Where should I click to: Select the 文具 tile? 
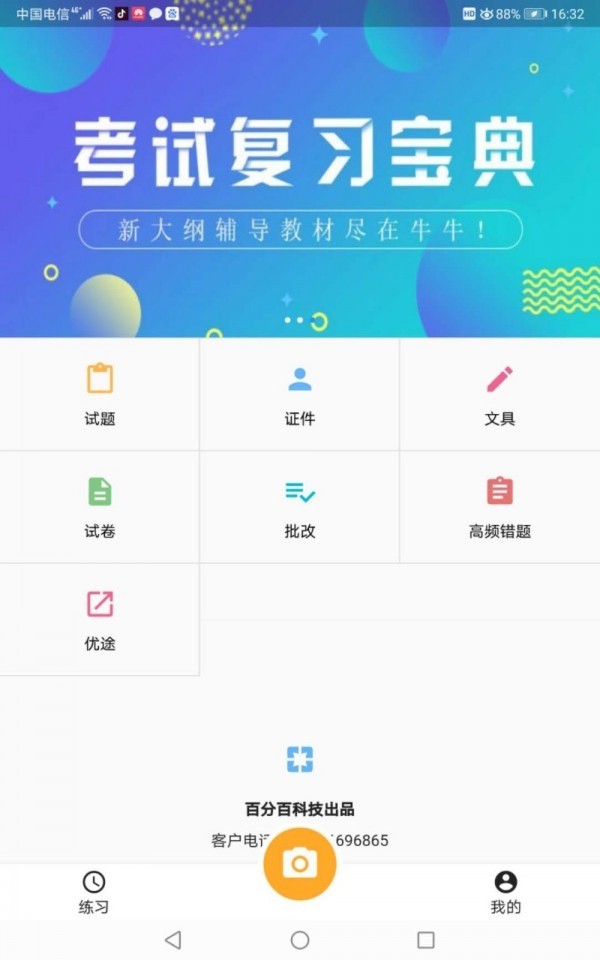[x=500, y=395]
